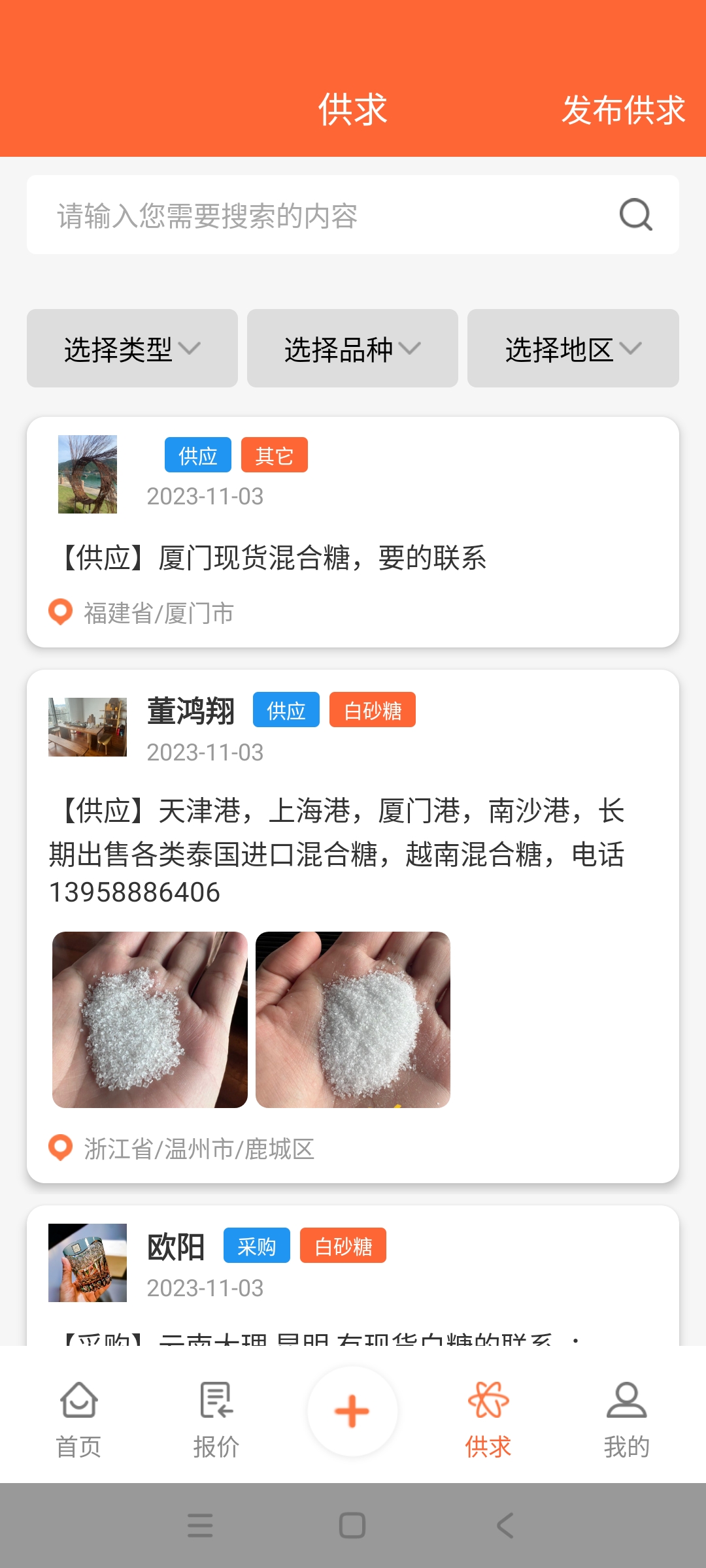Viewport: 706px width, 1568px height.
Task: View second sugar photo in 董鸿翔's post
Action: [353, 1020]
